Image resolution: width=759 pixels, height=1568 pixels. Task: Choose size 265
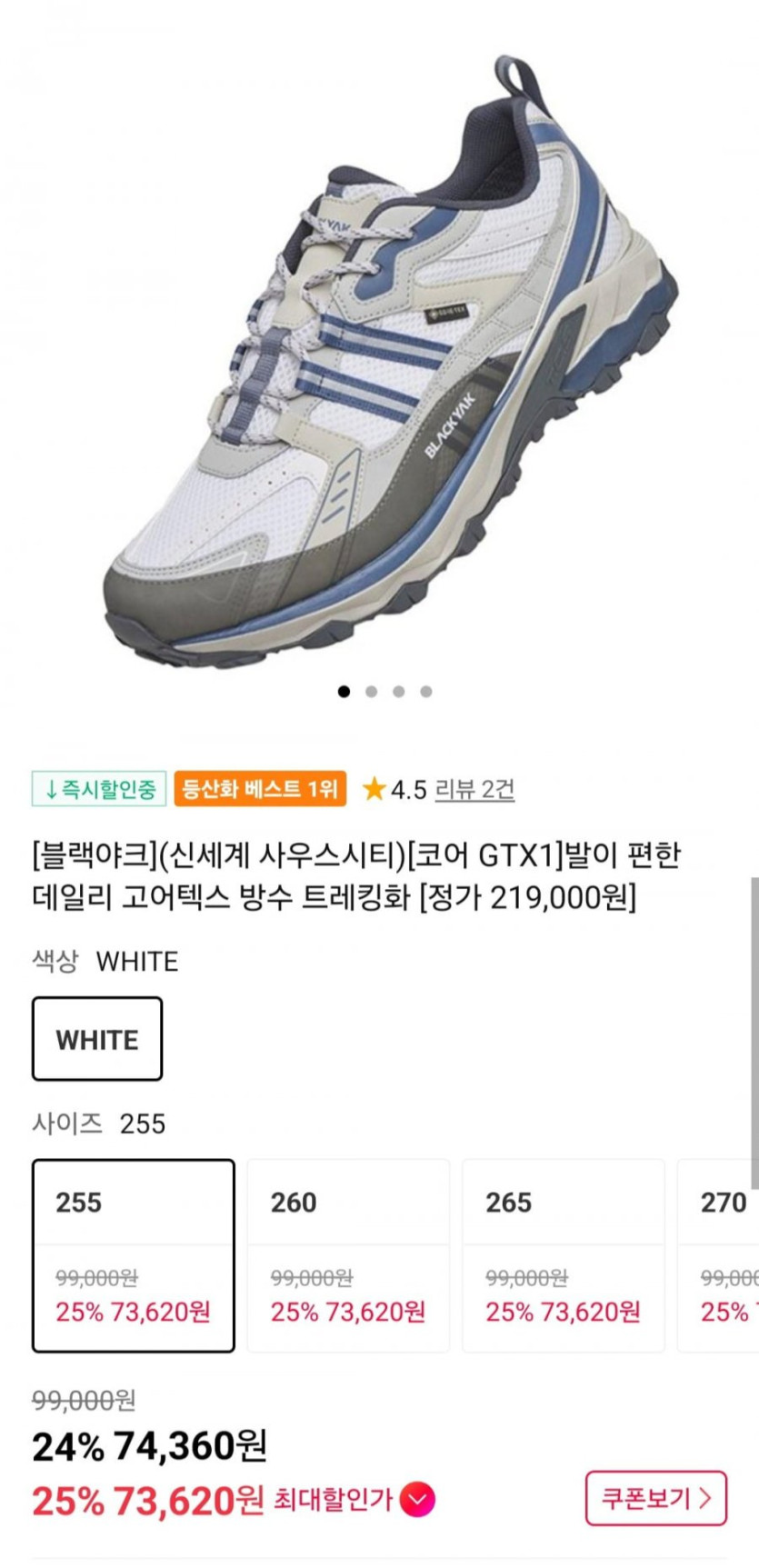click(563, 1255)
